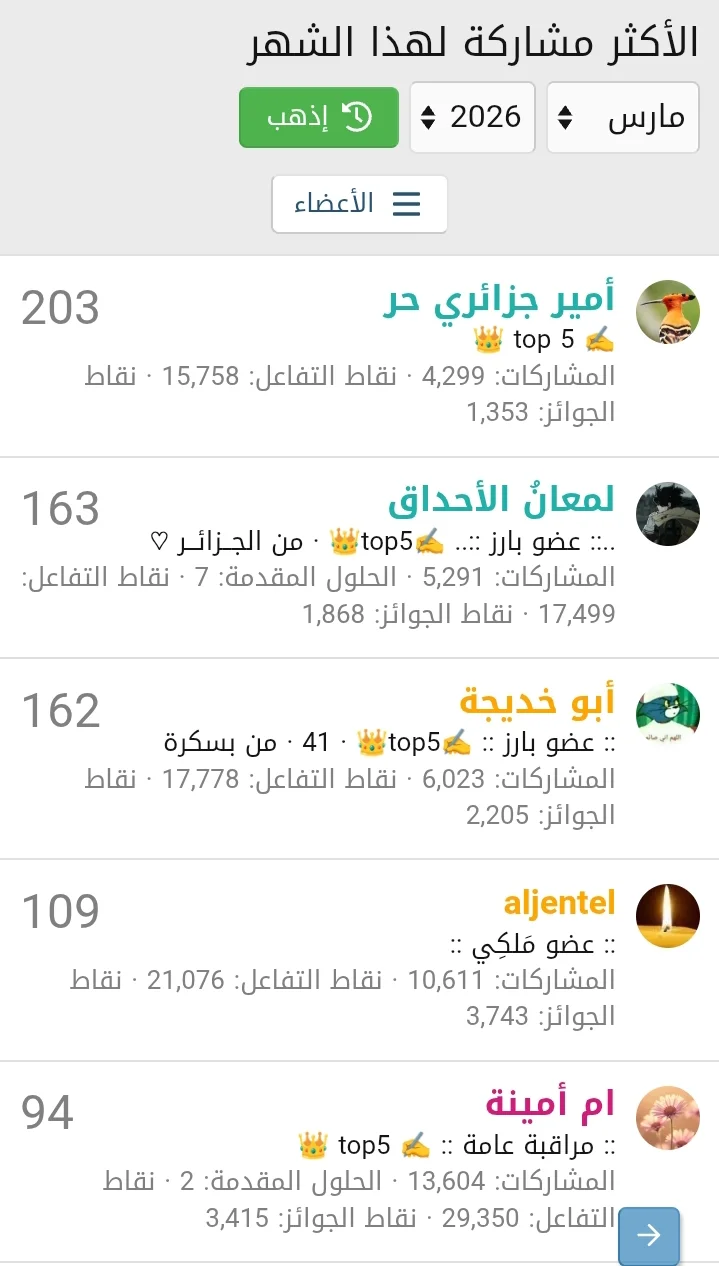Go to aljentel's profile

click(x=559, y=903)
